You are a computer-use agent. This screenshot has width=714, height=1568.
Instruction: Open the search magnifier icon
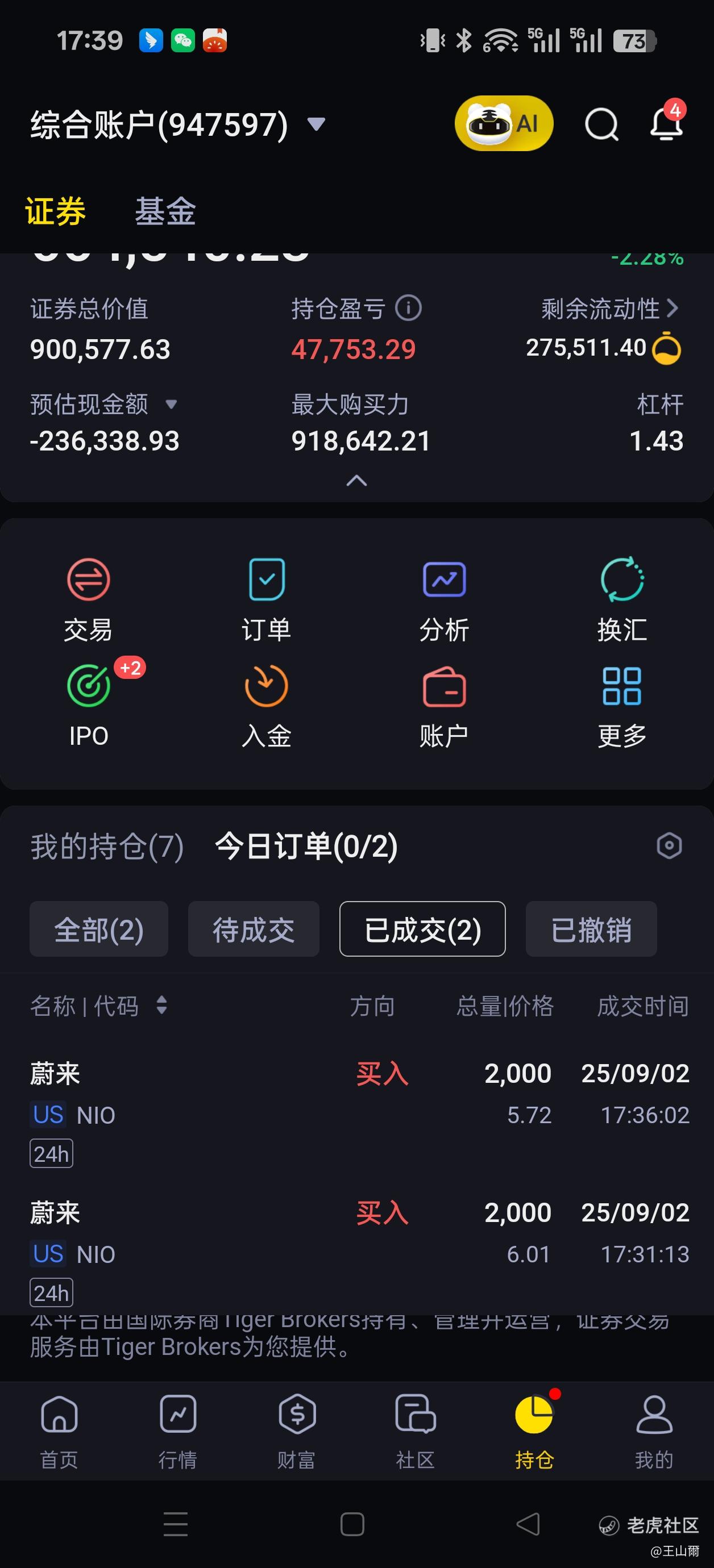[x=601, y=124]
